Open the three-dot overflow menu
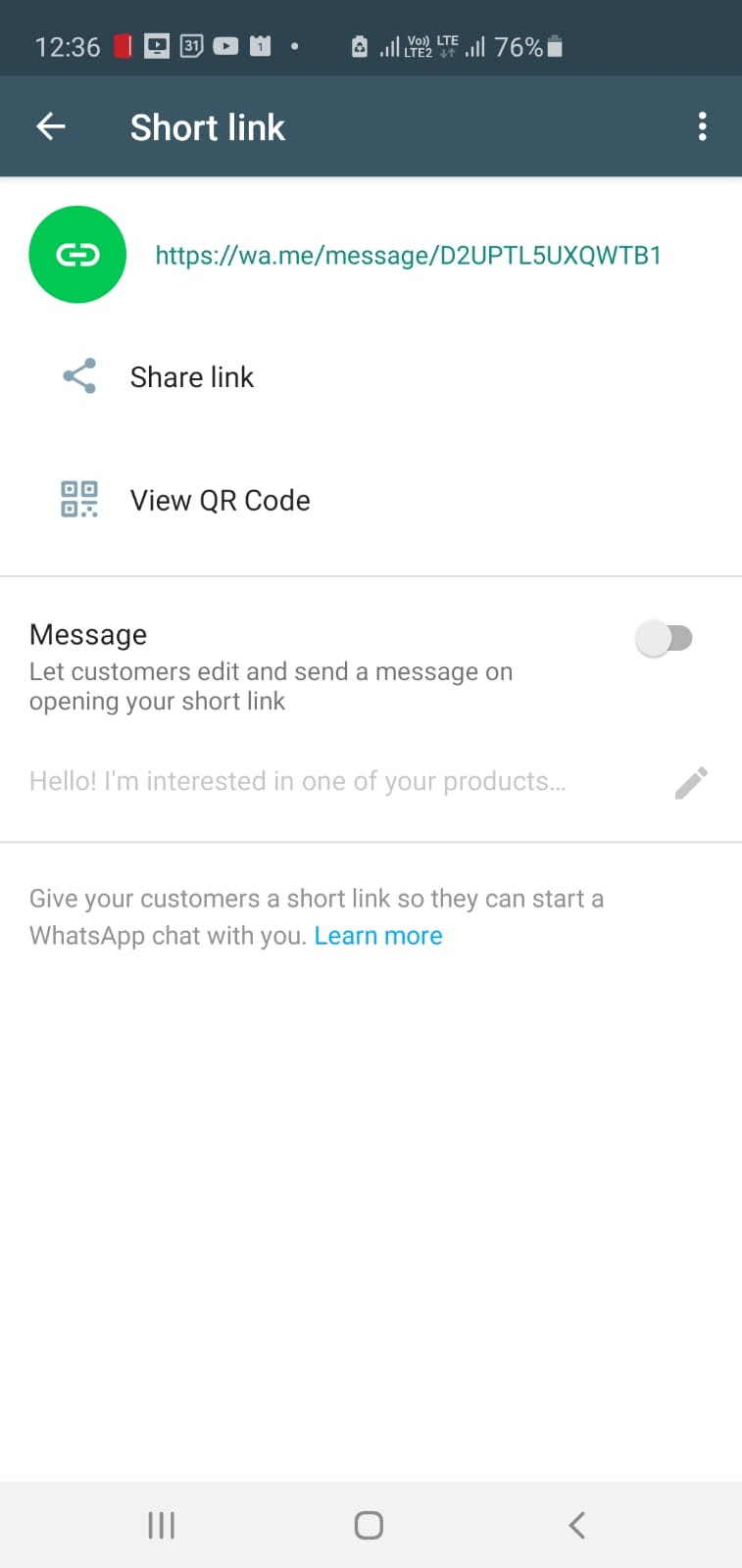Image resolution: width=742 pixels, height=1568 pixels. (x=702, y=126)
